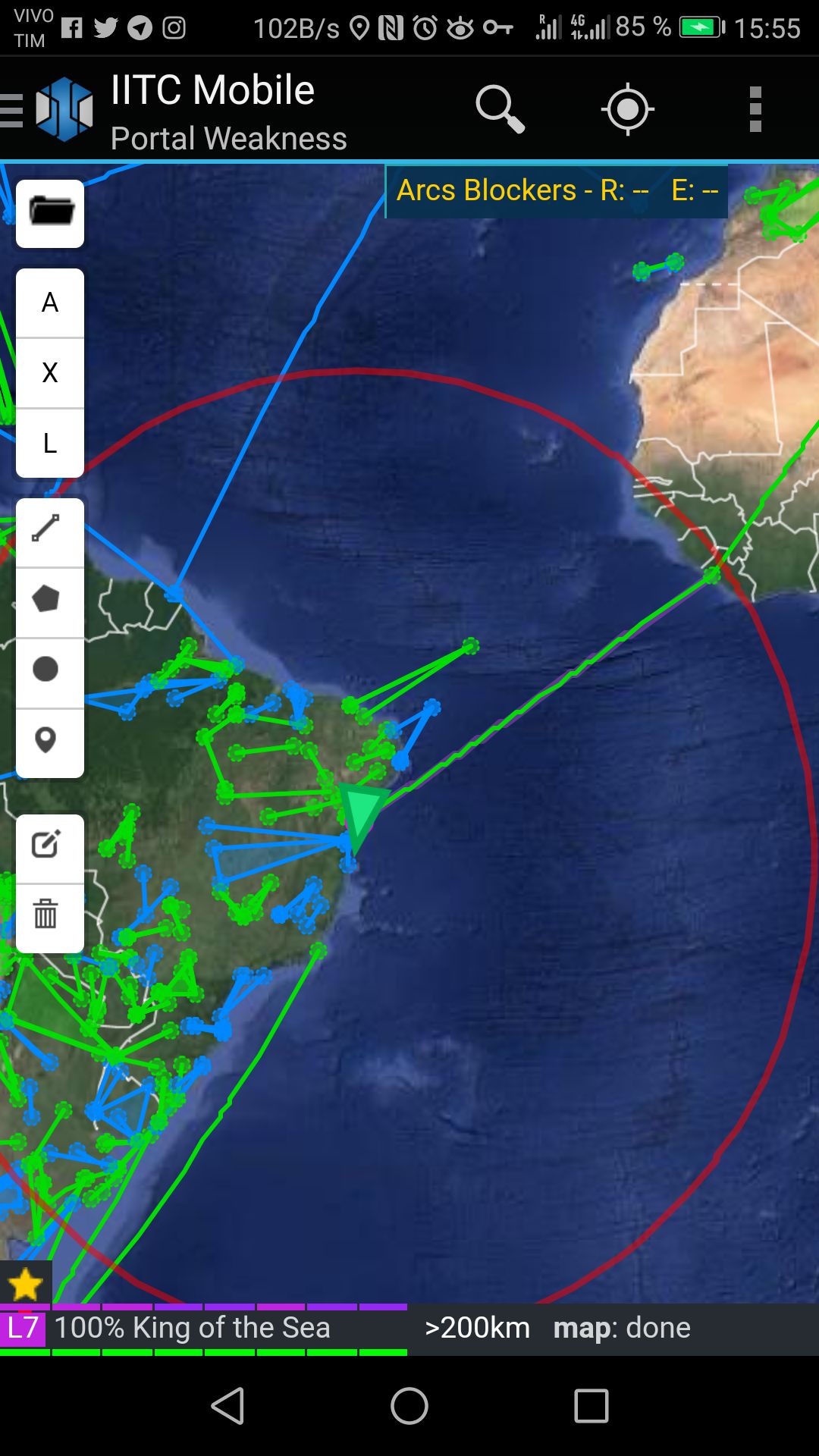Open recent apps from navigation bar
This screenshot has height=1456, width=819.
(x=591, y=1407)
